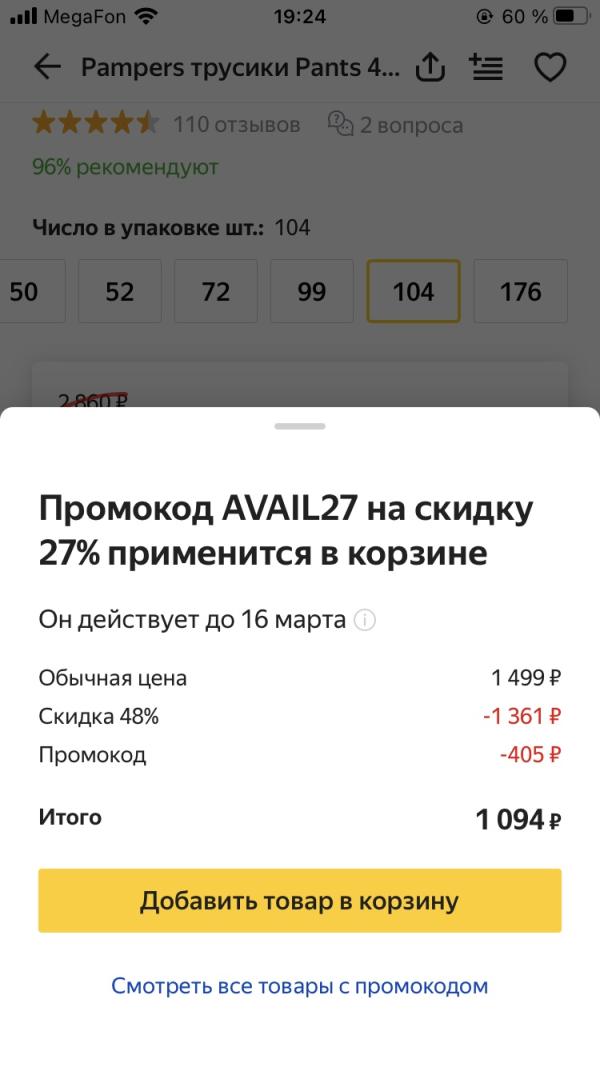This screenshot has height=1066, width=600.
Task: View all products with the promo code
Action: 300,986
